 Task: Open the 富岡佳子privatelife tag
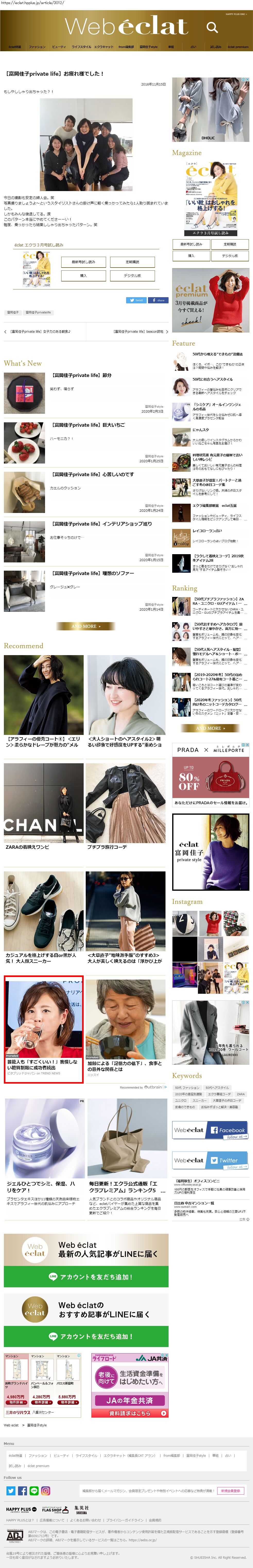point(38,312)
